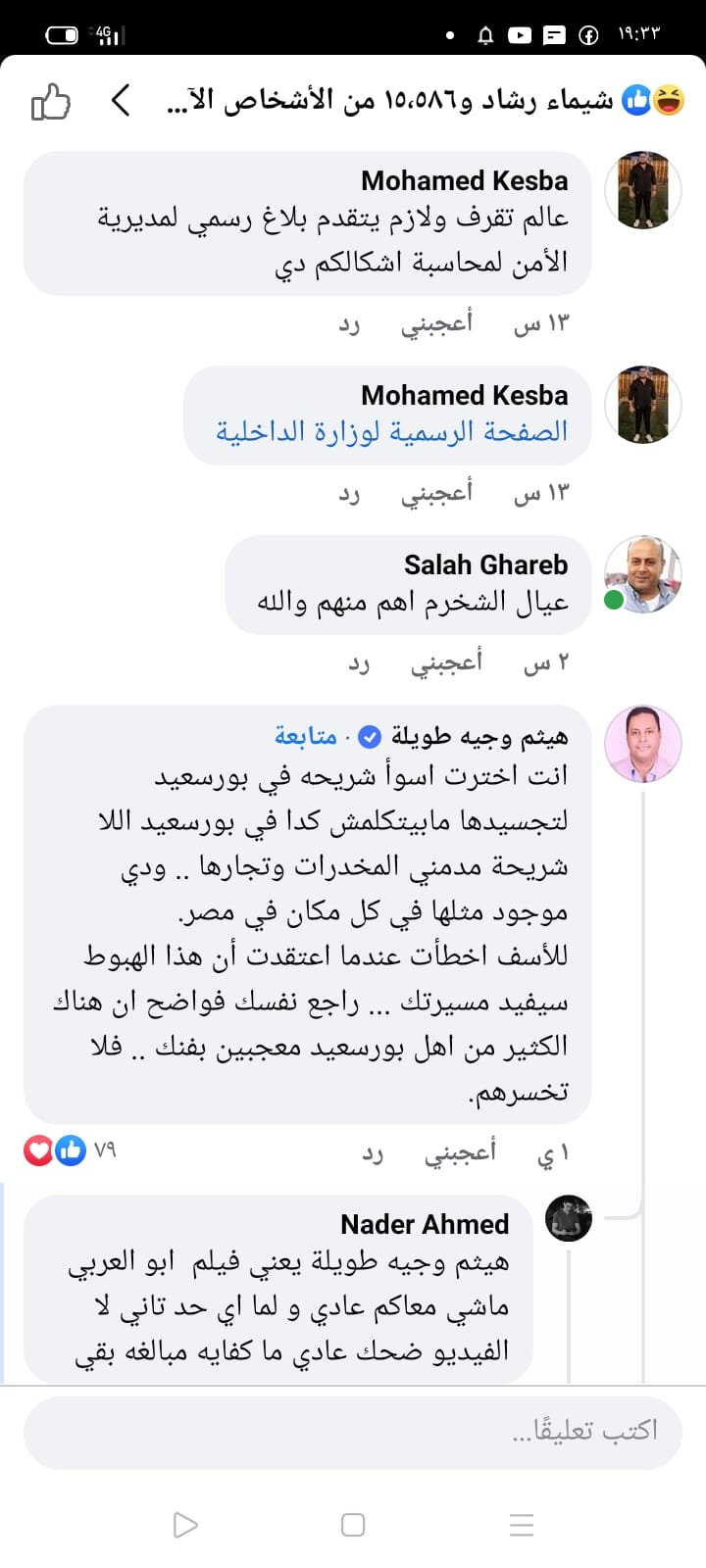706x1568 pixels.
Task: Like the post with thumbs-up icon in header
Action: click(51, 102)
